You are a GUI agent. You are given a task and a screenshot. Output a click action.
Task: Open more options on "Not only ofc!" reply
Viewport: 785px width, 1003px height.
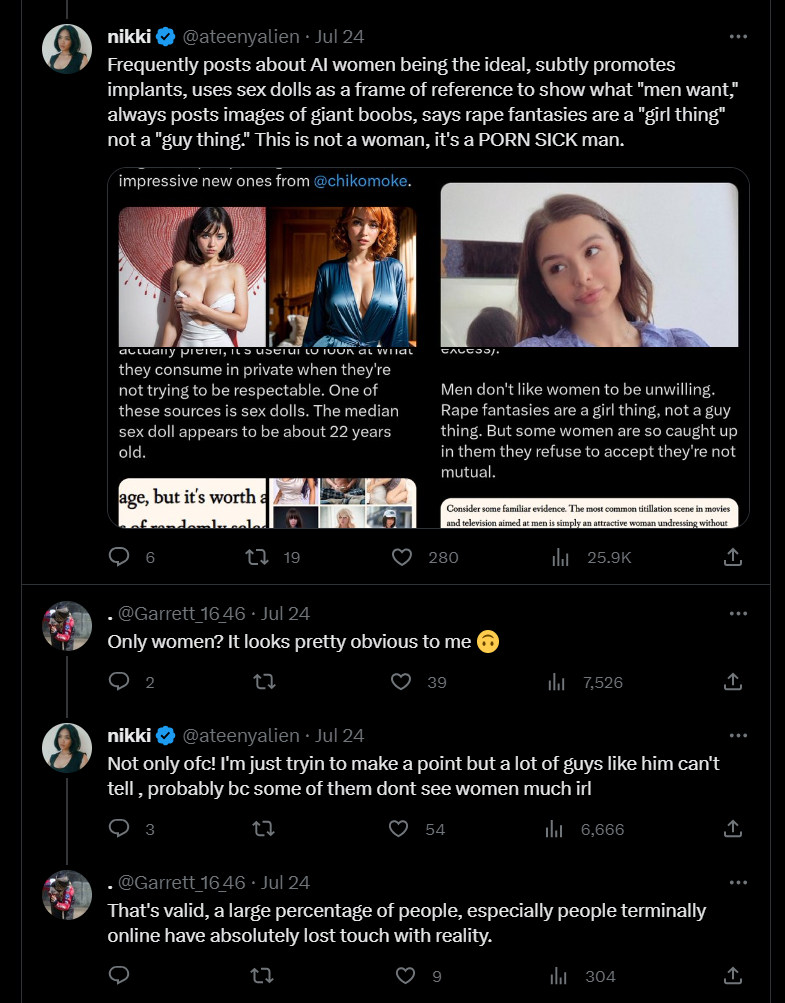click(x=738, y=736)
